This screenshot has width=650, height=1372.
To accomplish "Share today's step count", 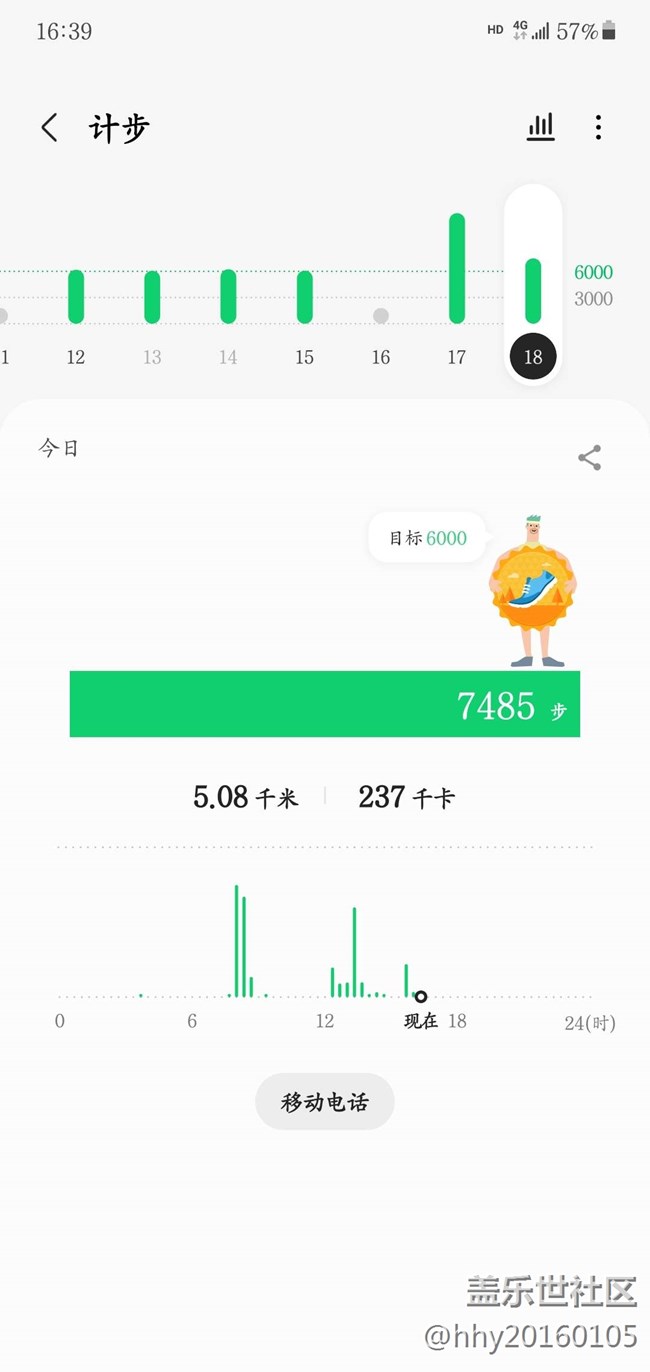I will point(589,458).
